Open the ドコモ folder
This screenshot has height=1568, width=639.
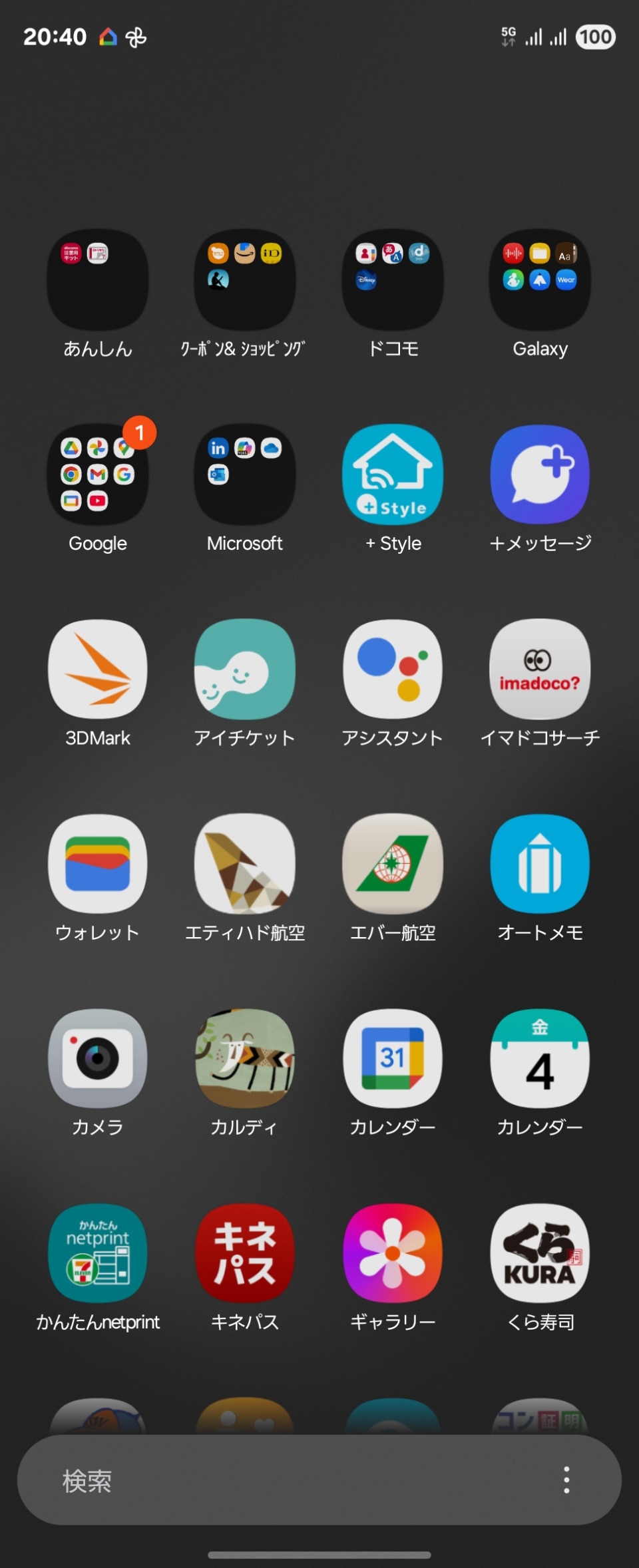click(x=393, y=280)
